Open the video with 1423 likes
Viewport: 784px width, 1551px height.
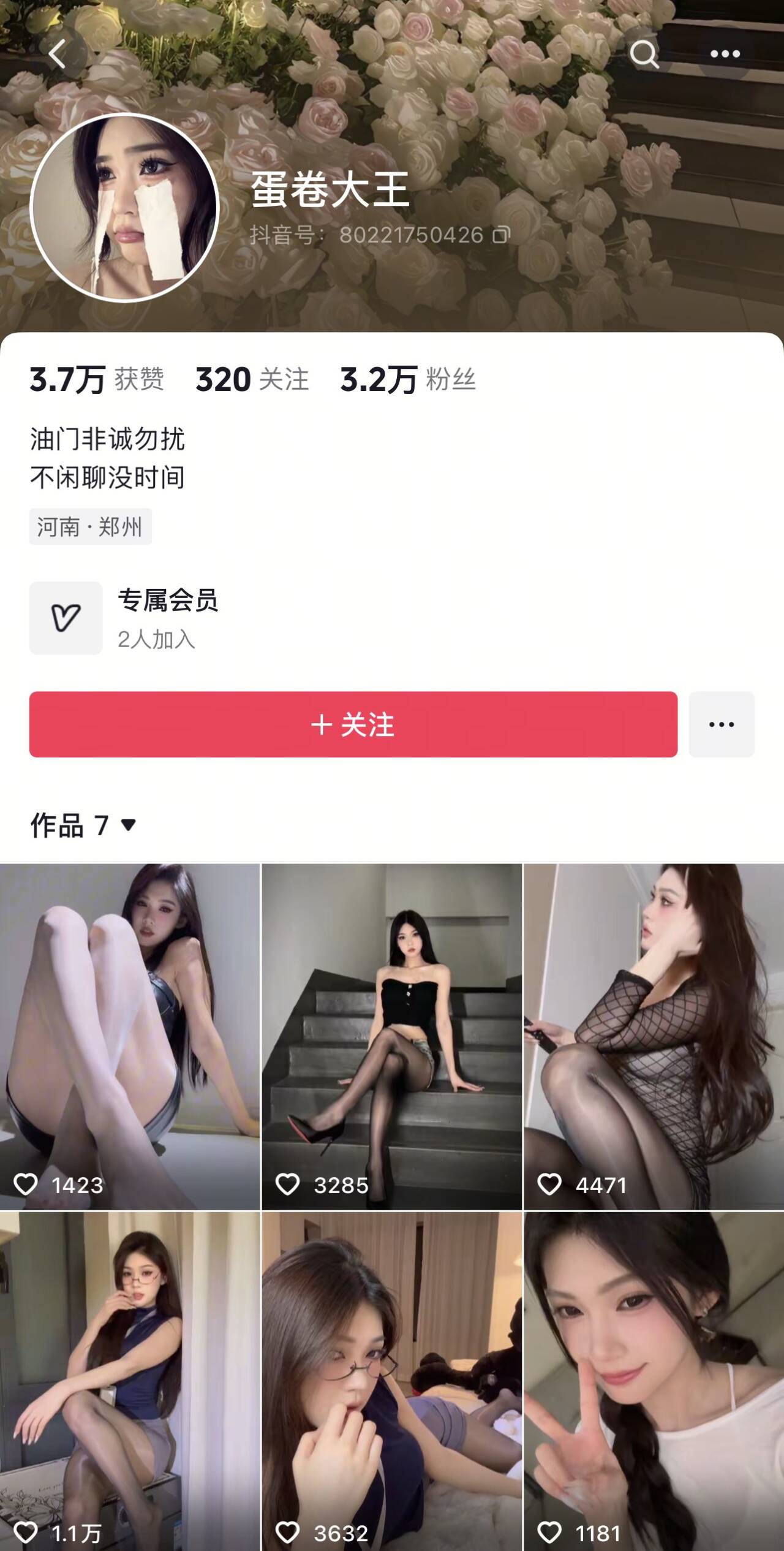[x=129, y=1036]
